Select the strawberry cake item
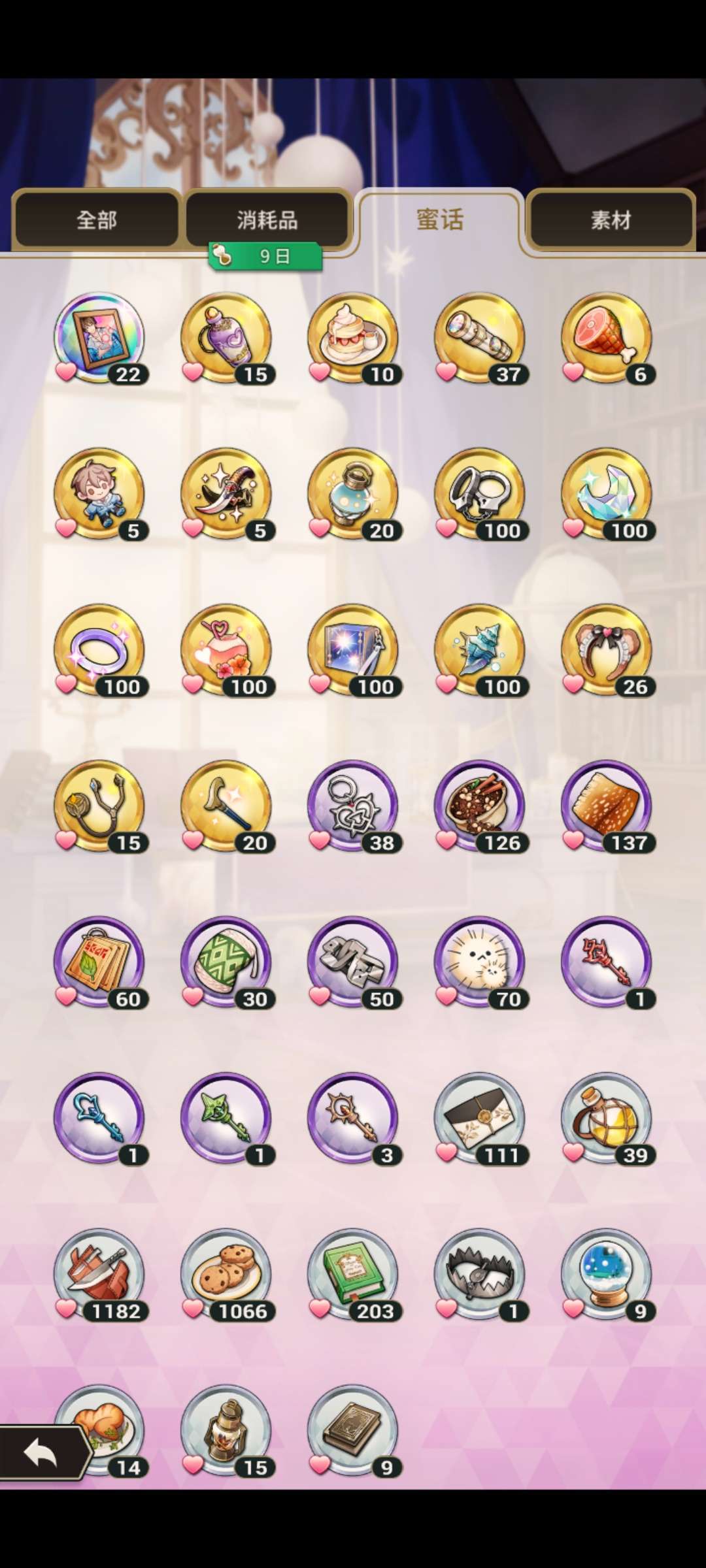This screenshot has height=1568, width=706. point(353,338)
